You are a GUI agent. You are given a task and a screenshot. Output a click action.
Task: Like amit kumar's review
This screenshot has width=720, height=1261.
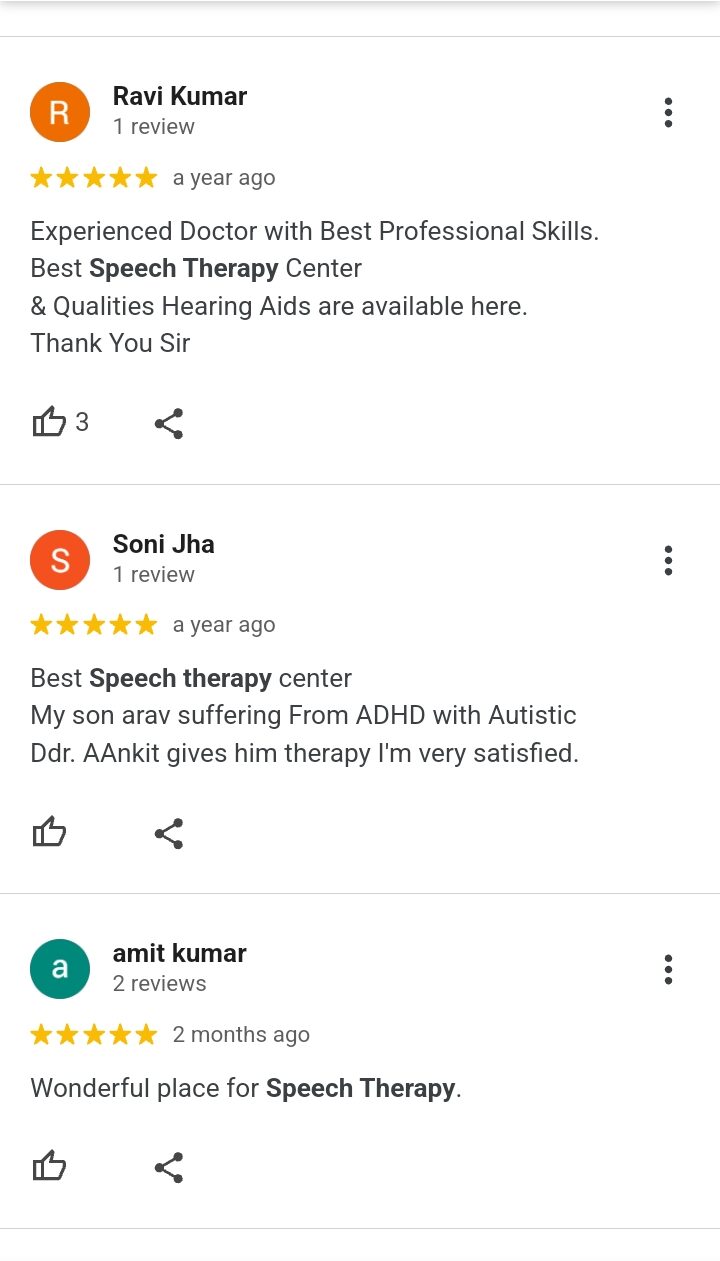(x=49, y=1166)
